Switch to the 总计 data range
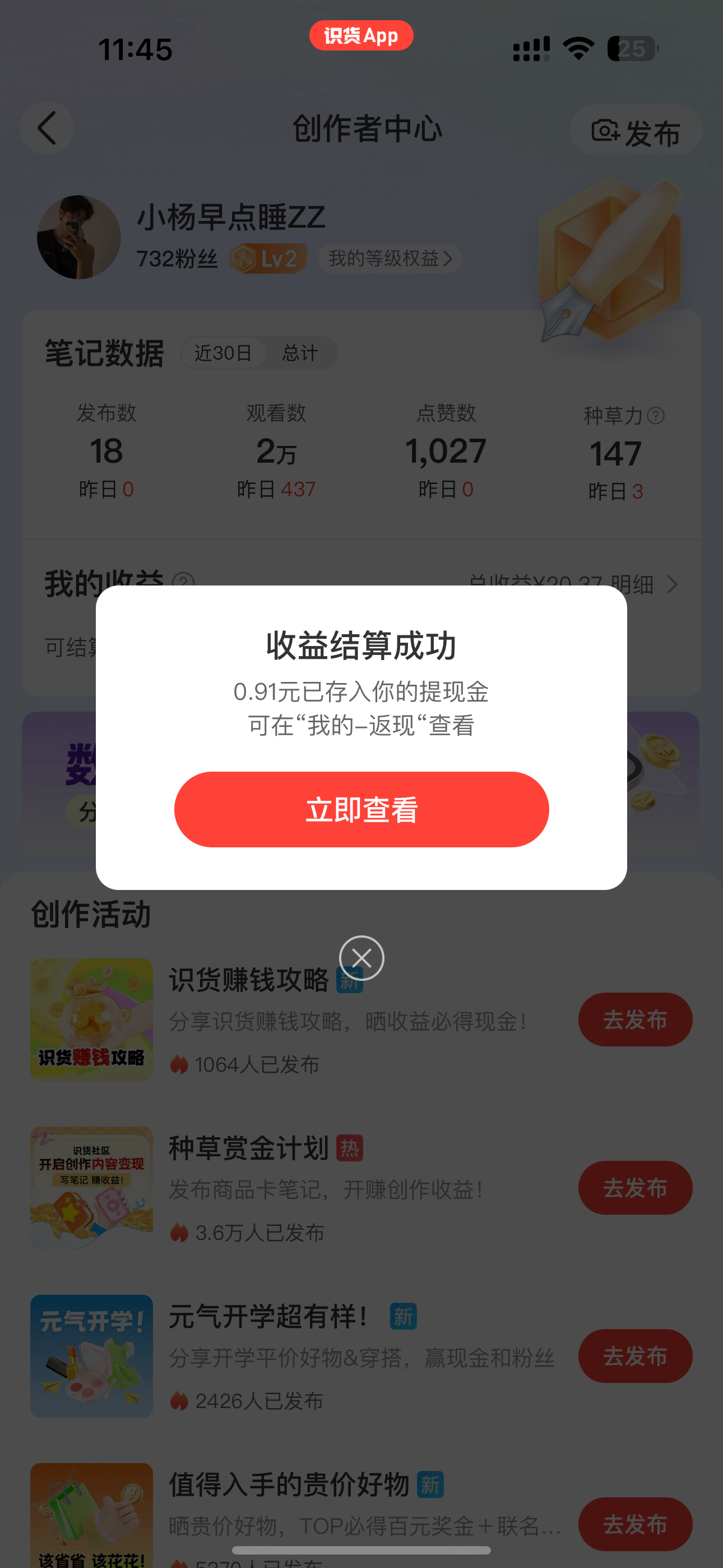Screen dimensions: 723x1568 point(300,353)
